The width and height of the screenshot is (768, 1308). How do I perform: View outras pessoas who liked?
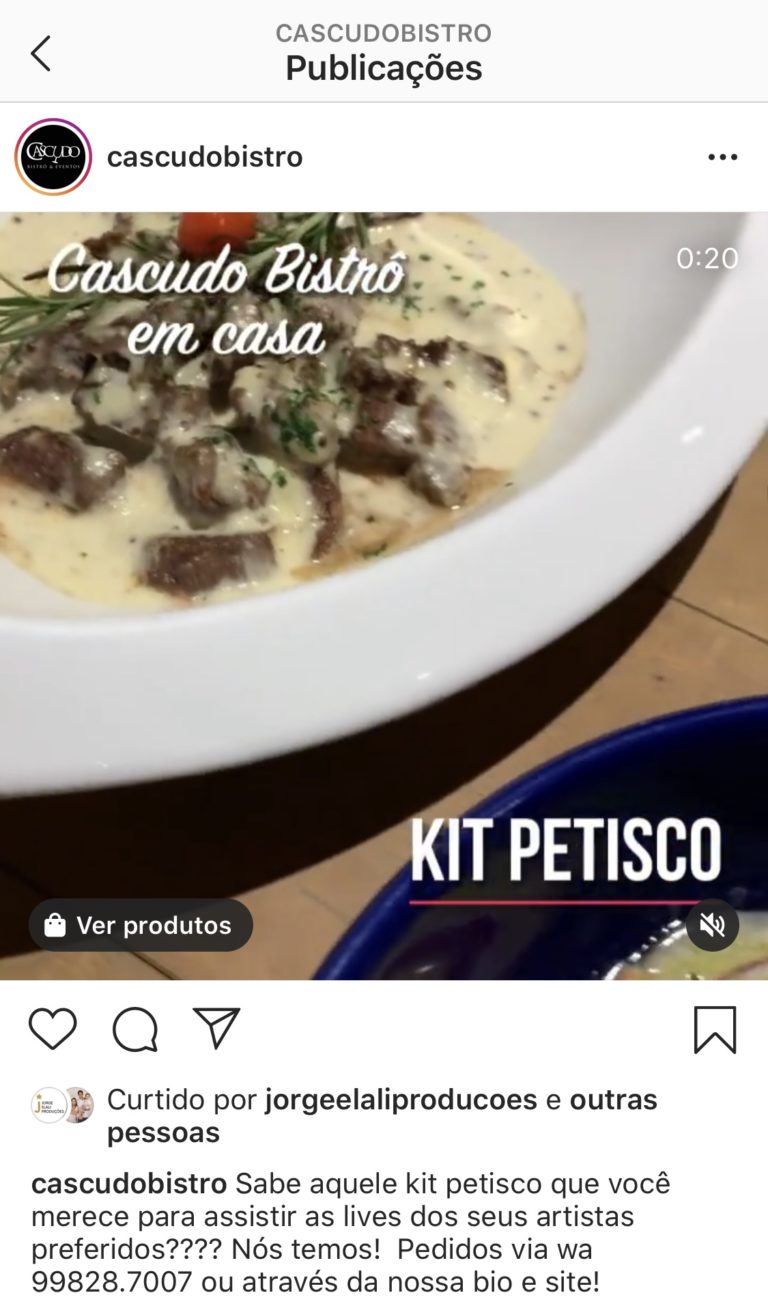point(382,1116)
